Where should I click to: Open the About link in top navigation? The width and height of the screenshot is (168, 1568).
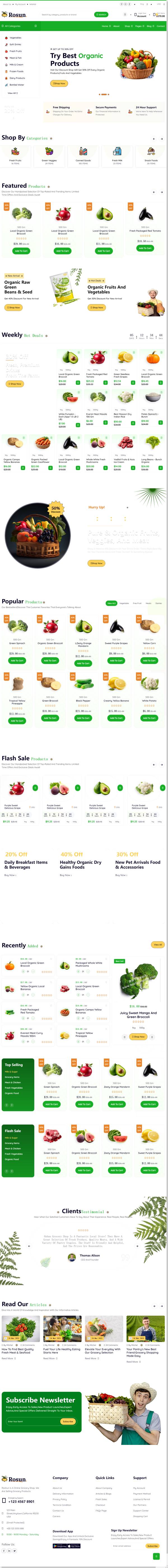tap(116, 26)
